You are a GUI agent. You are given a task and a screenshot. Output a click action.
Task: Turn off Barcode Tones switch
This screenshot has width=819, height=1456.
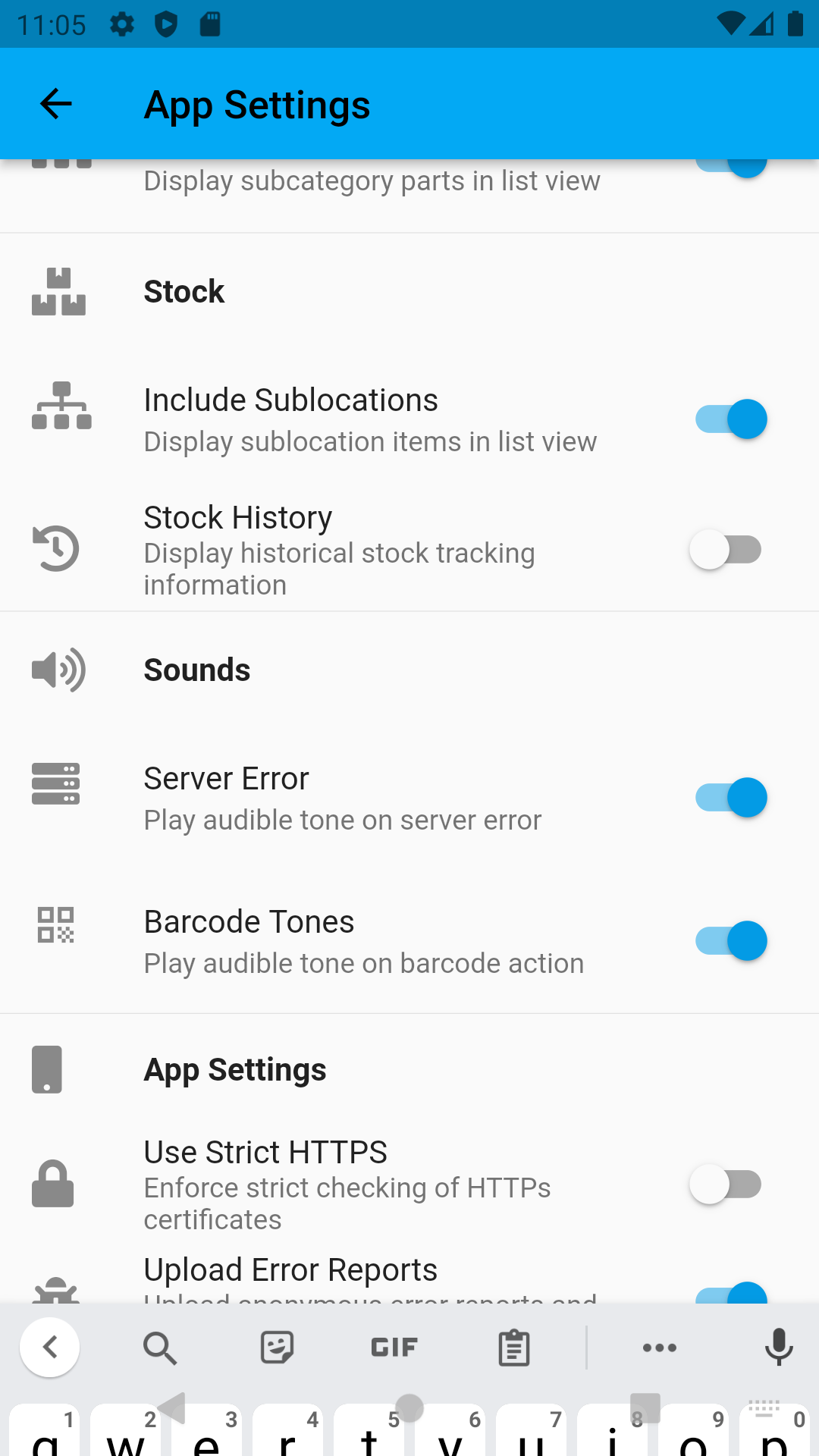pos(730,941)
